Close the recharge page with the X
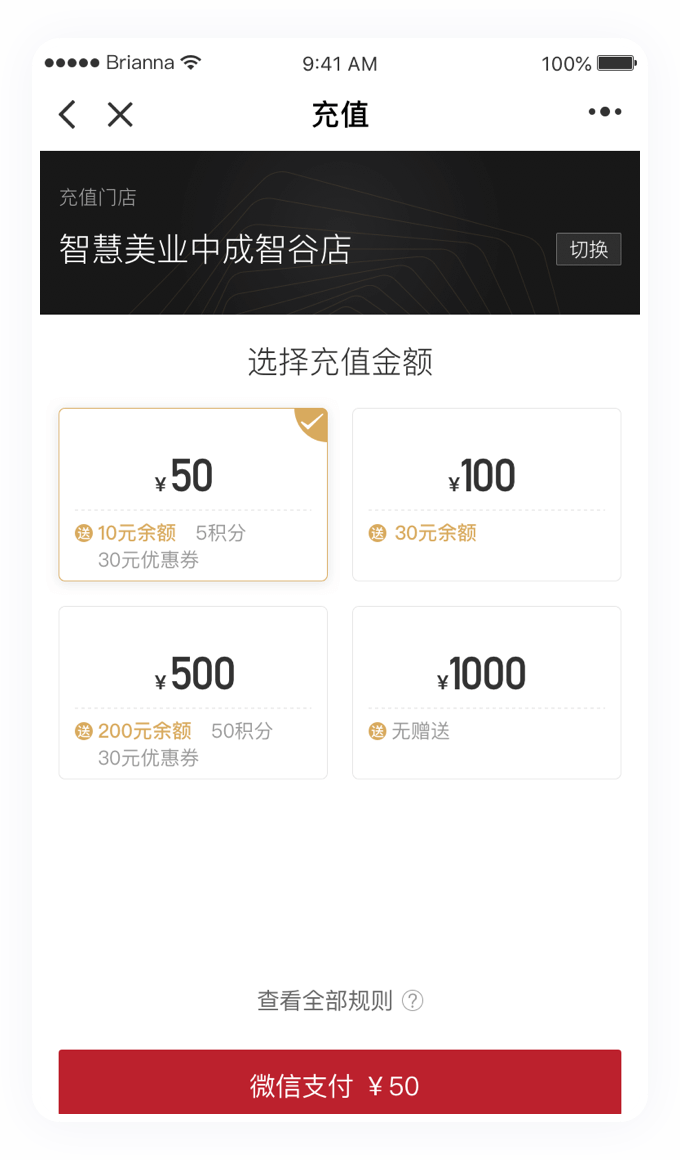Viewport: 680px width, 1160px height. click(120, 115)
